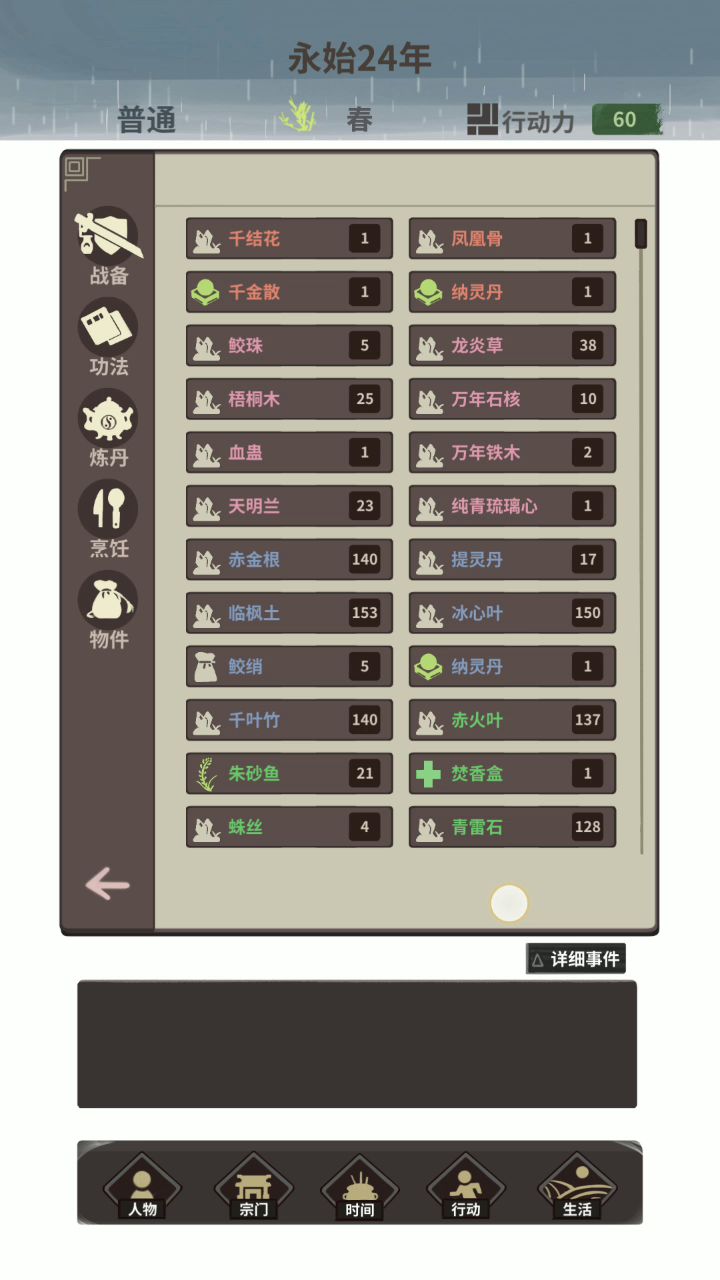Switch to the 功法 category
720x1280 pixels.
pyautogui.click(x=108, y=337)
